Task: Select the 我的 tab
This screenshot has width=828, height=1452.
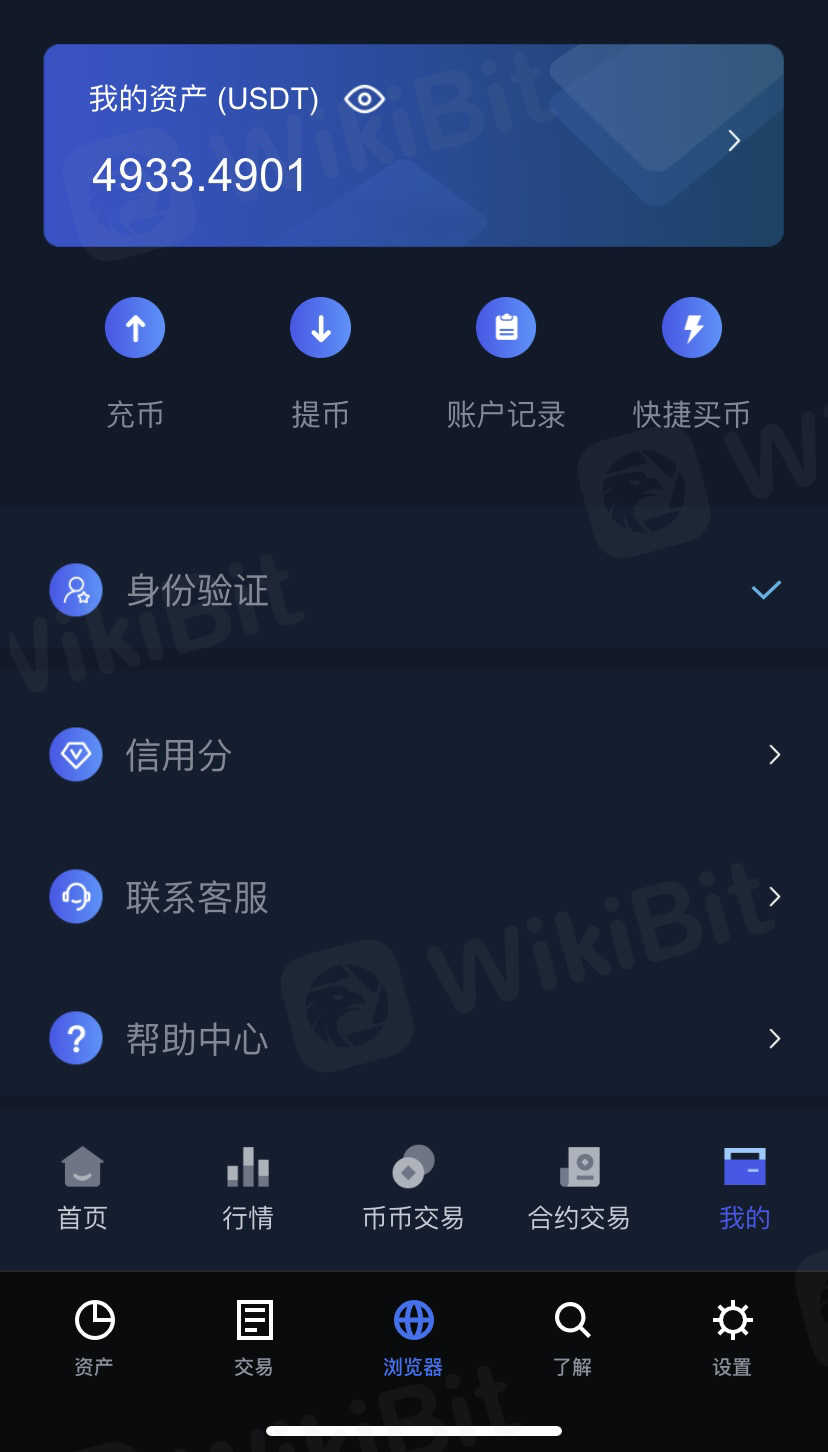Action: coord(744,1187)
